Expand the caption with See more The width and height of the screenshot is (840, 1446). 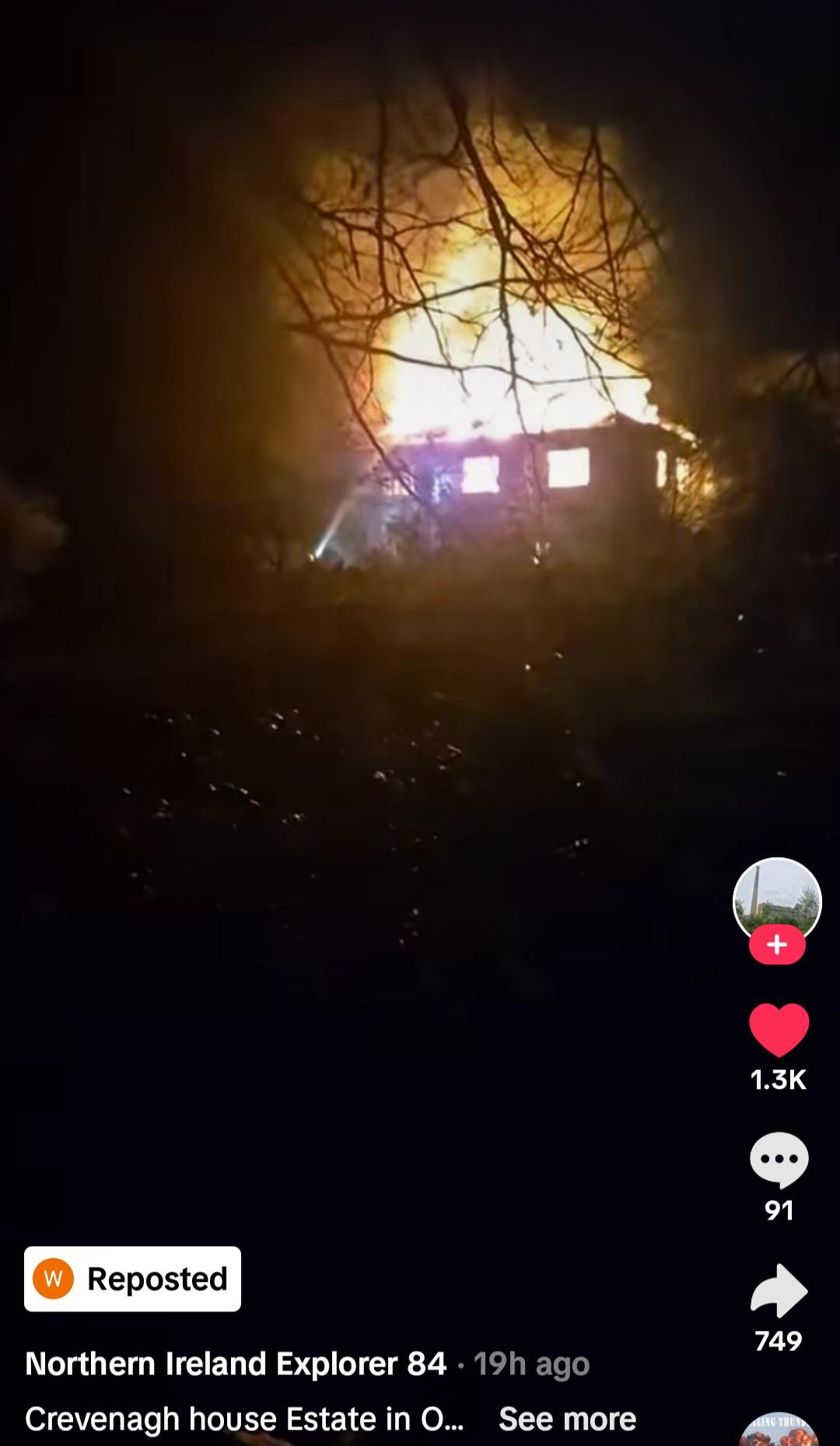coord(567,1419)
